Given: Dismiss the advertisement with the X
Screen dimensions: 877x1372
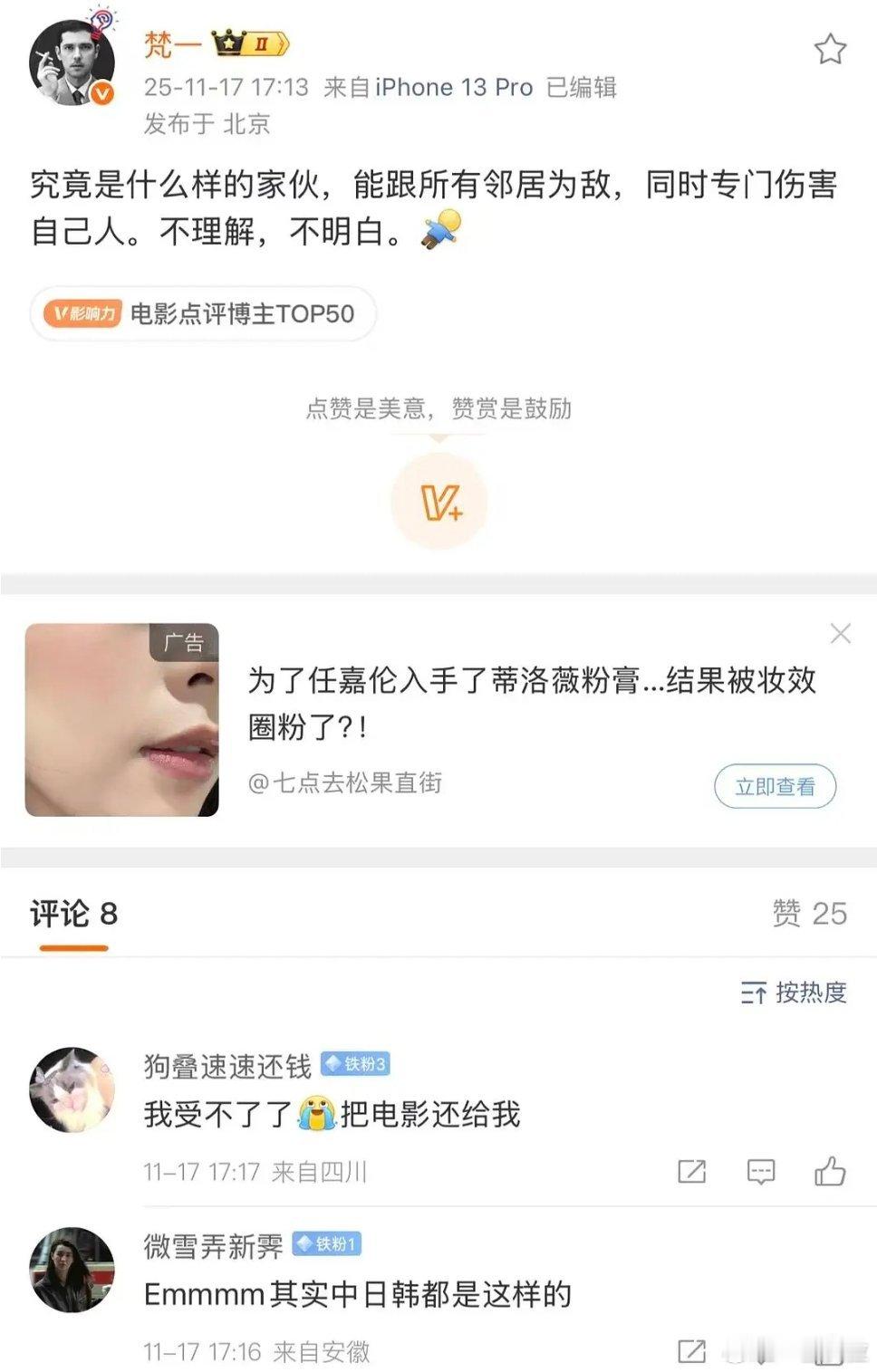Looking at the screenshot, I should (842, 635).
